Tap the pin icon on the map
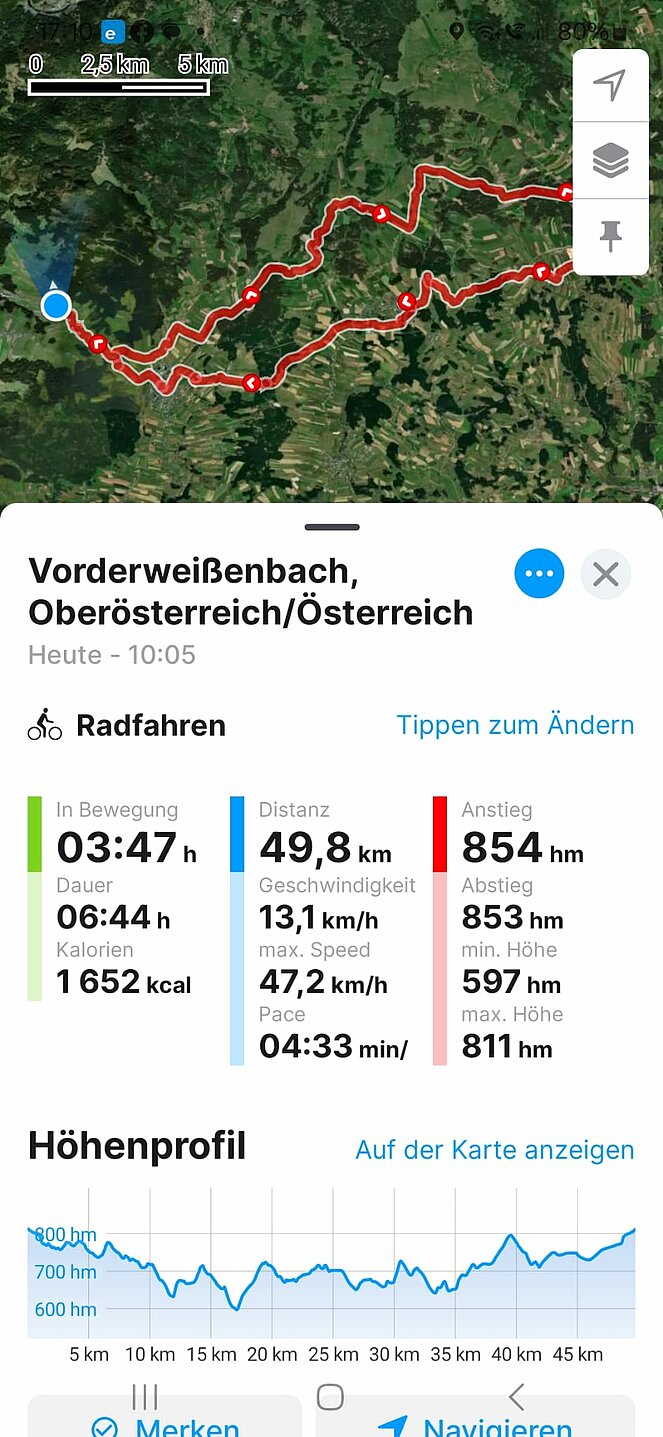The image size is (663, 1437). pyautogui.click(x=610, y=237)
